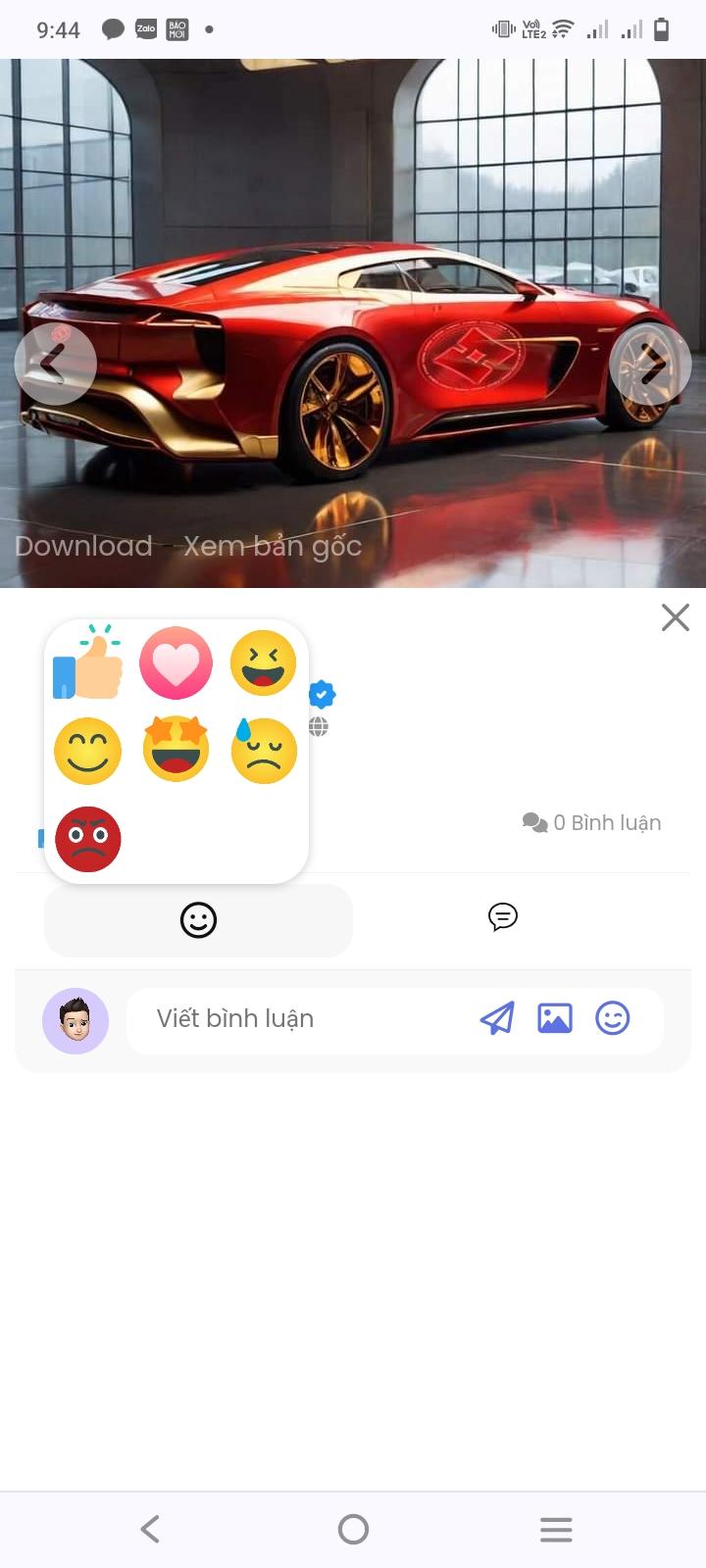706x1568 pixels.
Task: Focus the Viết bình luận field
Action: [294, 1019]
